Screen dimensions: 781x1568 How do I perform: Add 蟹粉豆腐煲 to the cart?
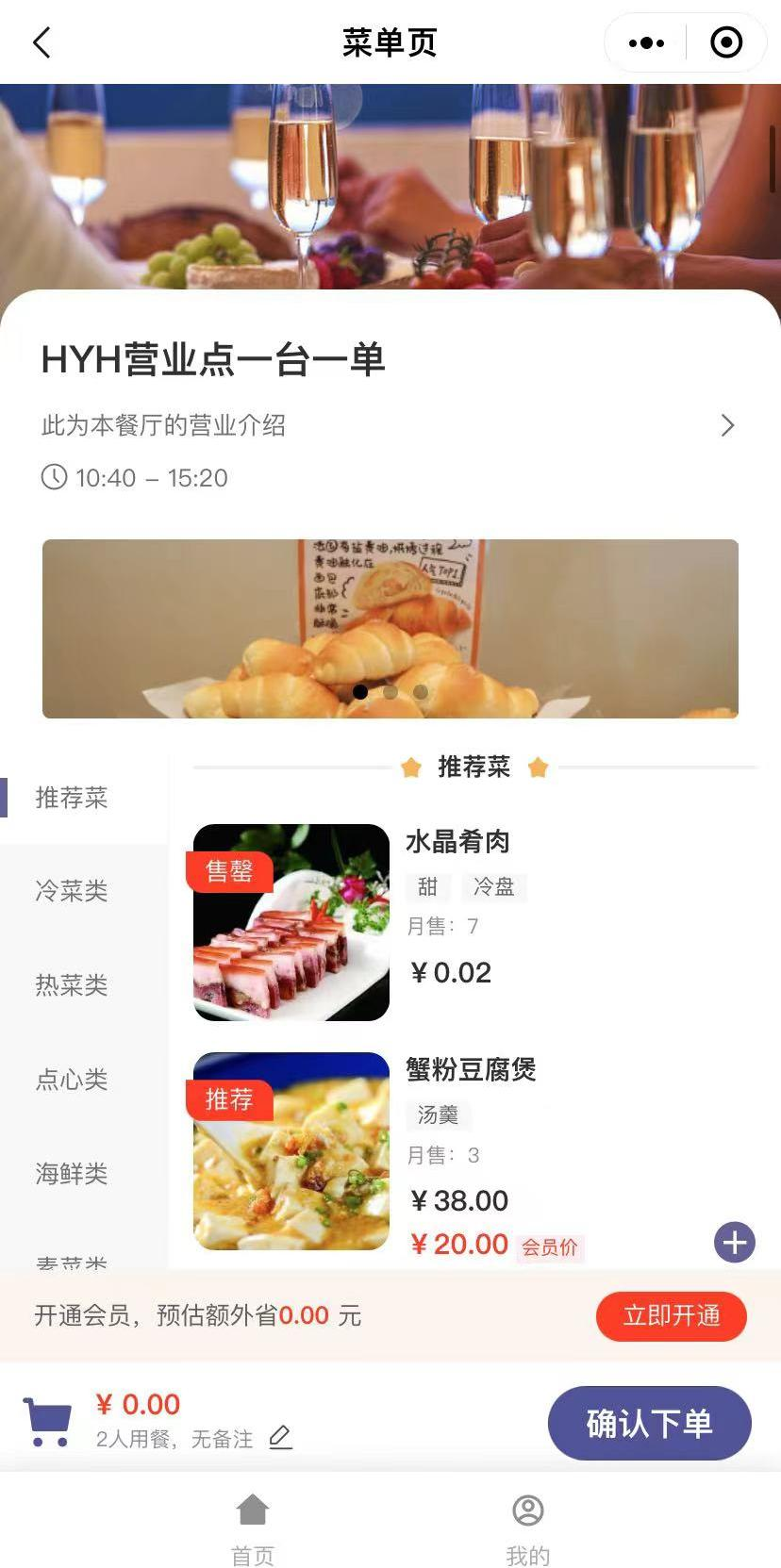734,1242
